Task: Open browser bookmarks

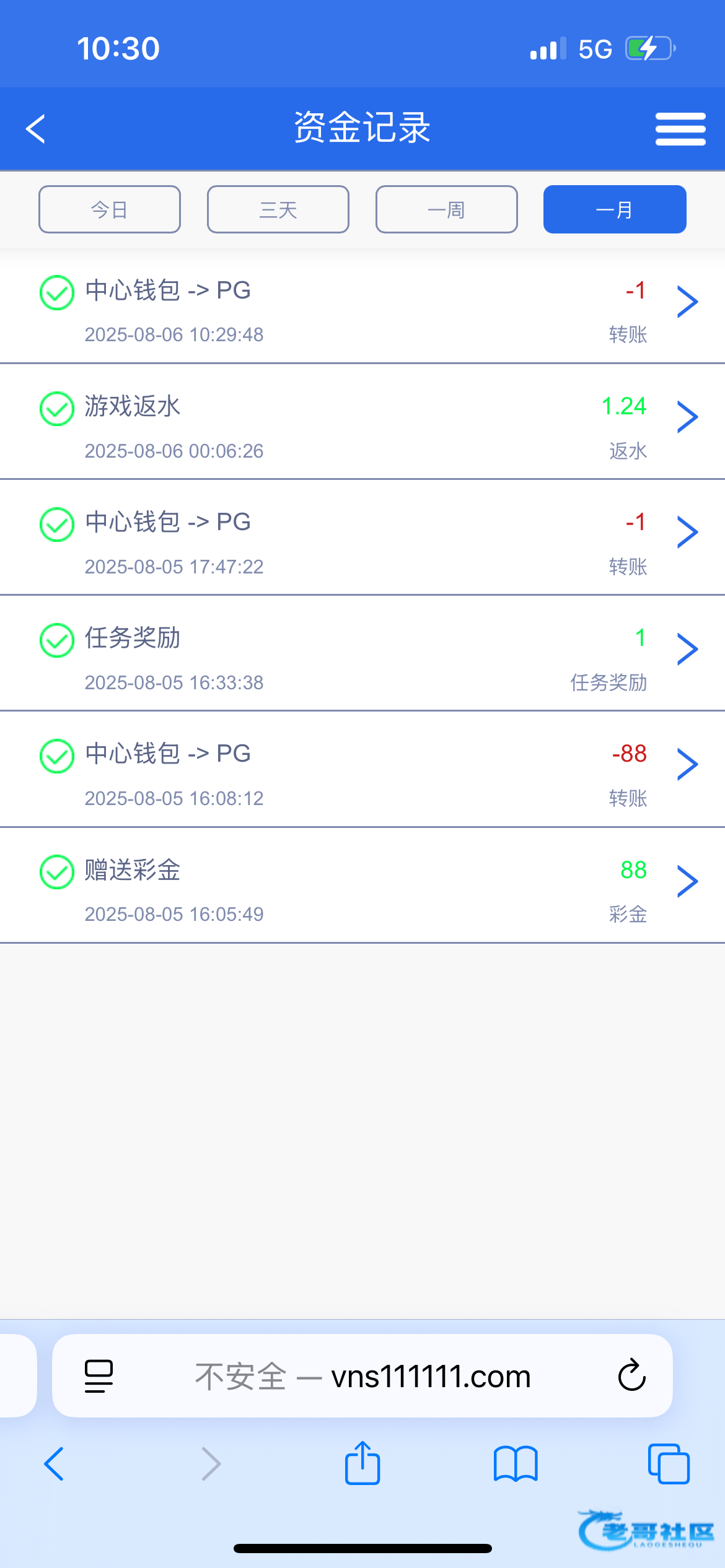Action: tap(516, 1464)
